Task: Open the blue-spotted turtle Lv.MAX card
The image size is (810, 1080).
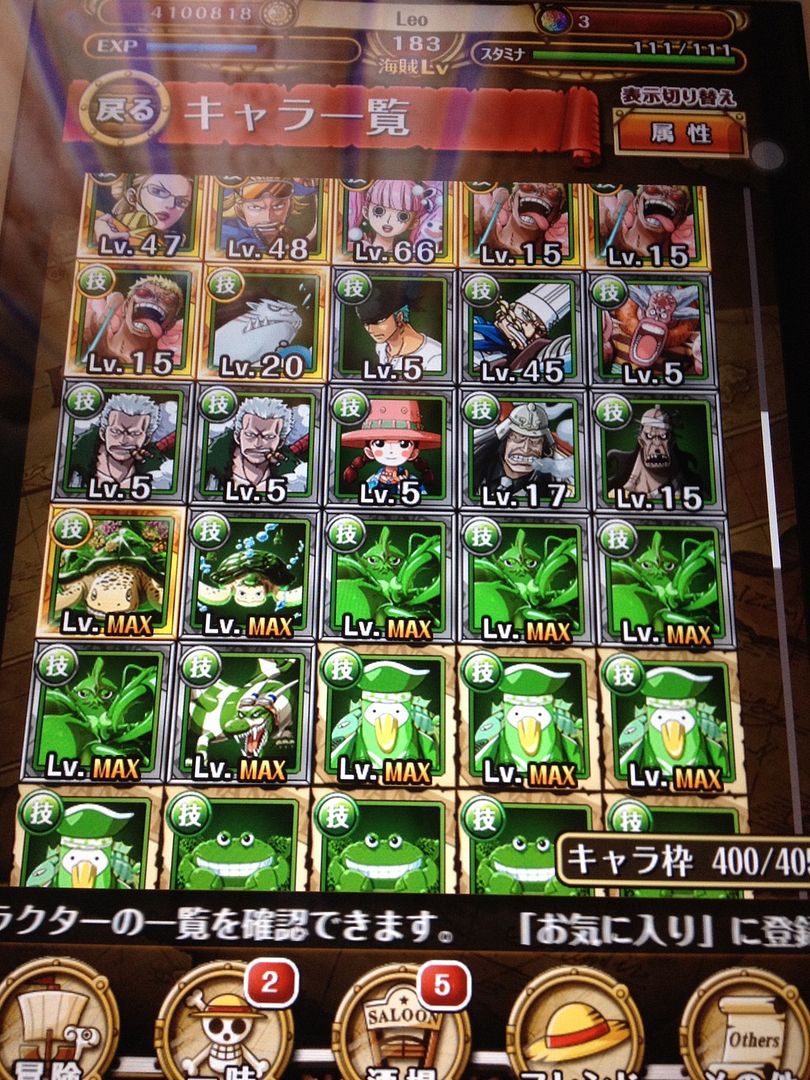Action: coord(250,573)
